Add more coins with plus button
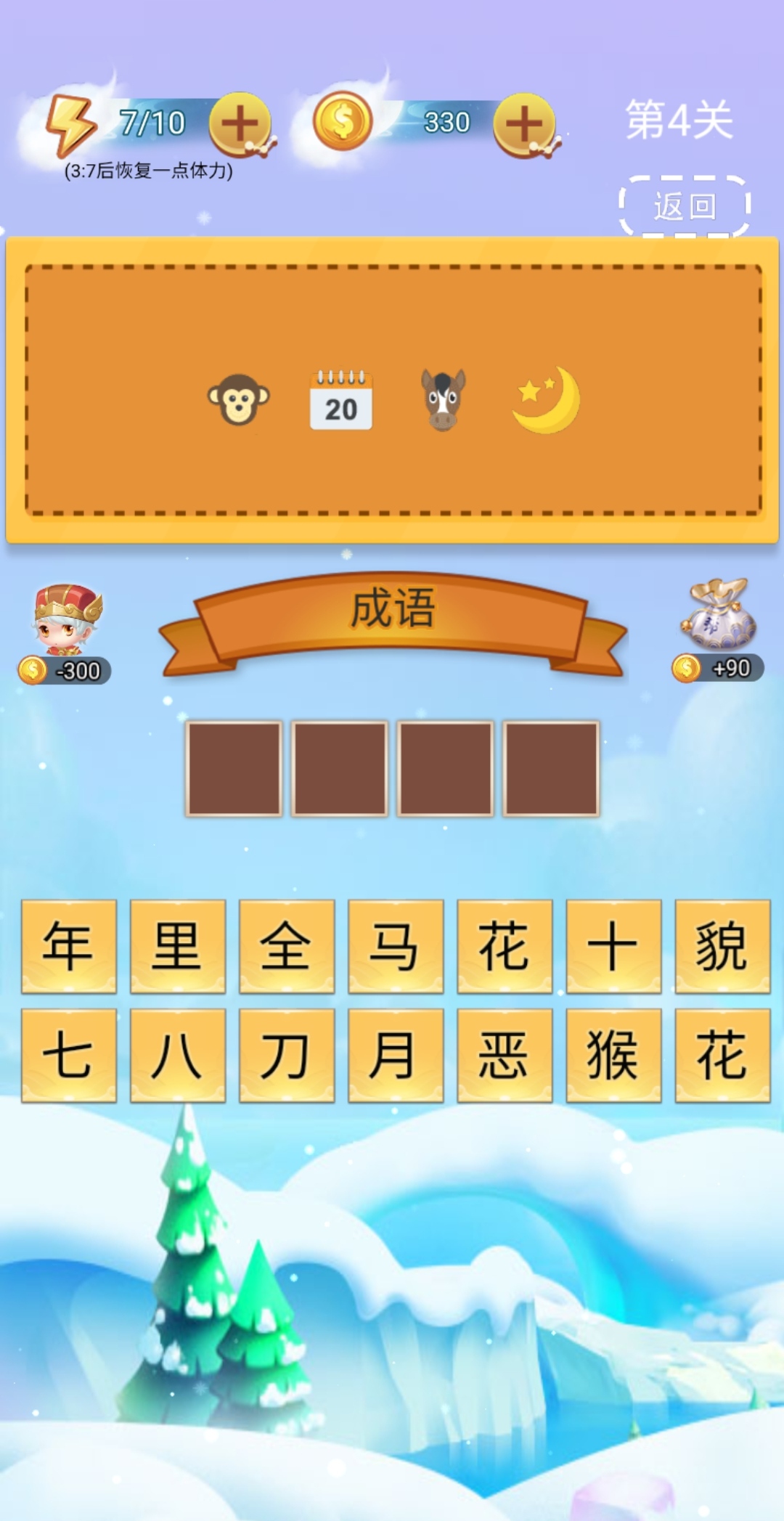This screenshot has height=1521, width=784. click(x=524, y=124)
